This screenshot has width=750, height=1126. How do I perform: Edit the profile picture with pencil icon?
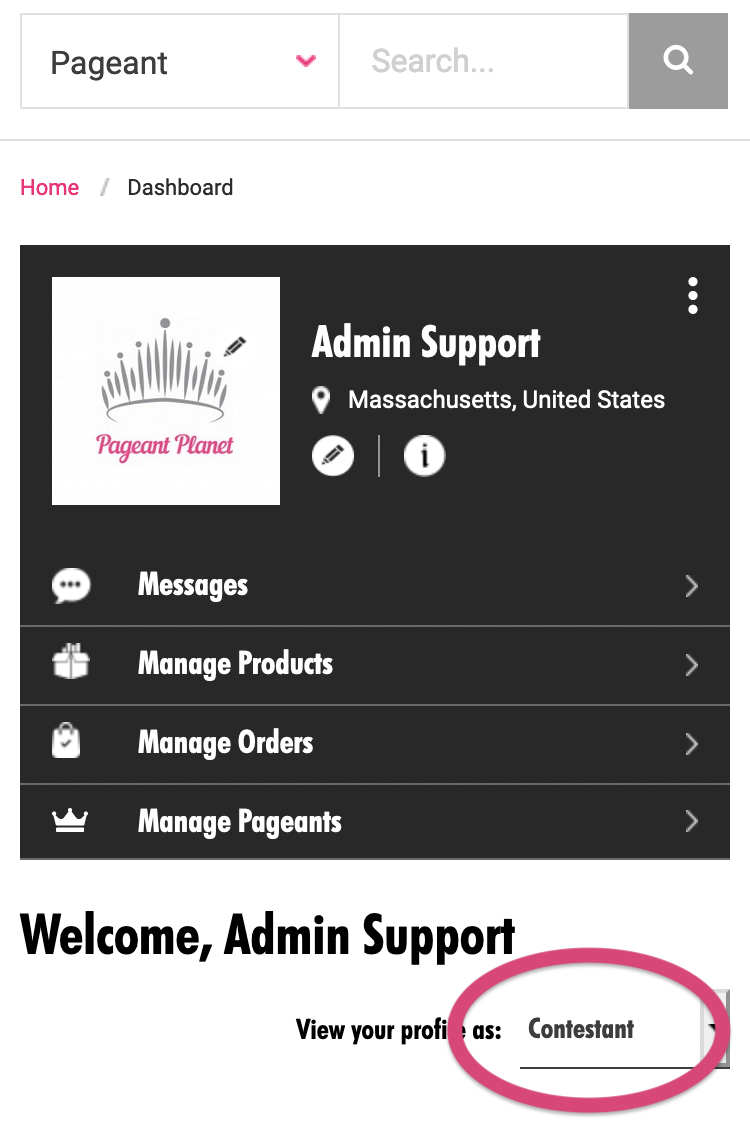pyautogui.click(x=235, y=348)
